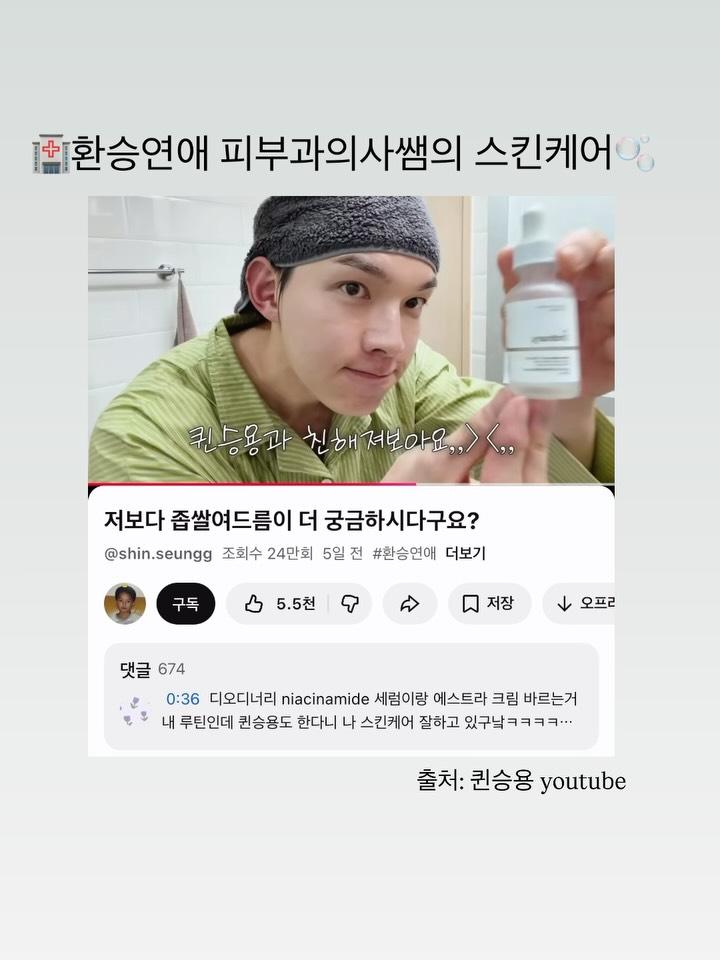Click the download arrow next to 오프라 label
The width and height of the screenshot is (720, 960).
coord(564,604)
